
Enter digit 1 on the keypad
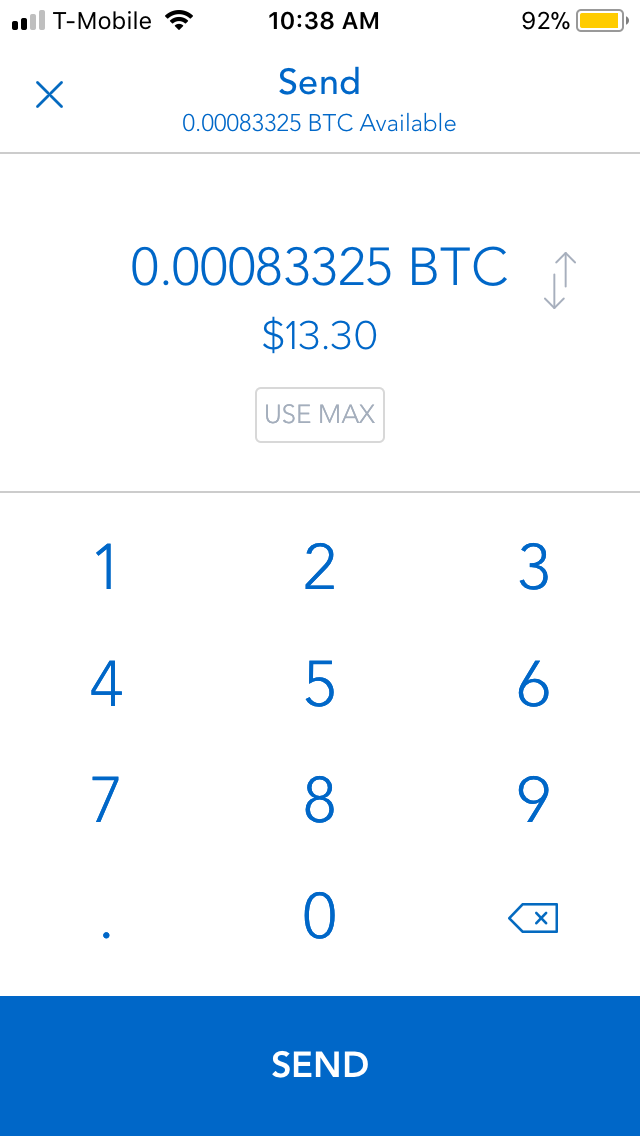click(x=107, y=567)
